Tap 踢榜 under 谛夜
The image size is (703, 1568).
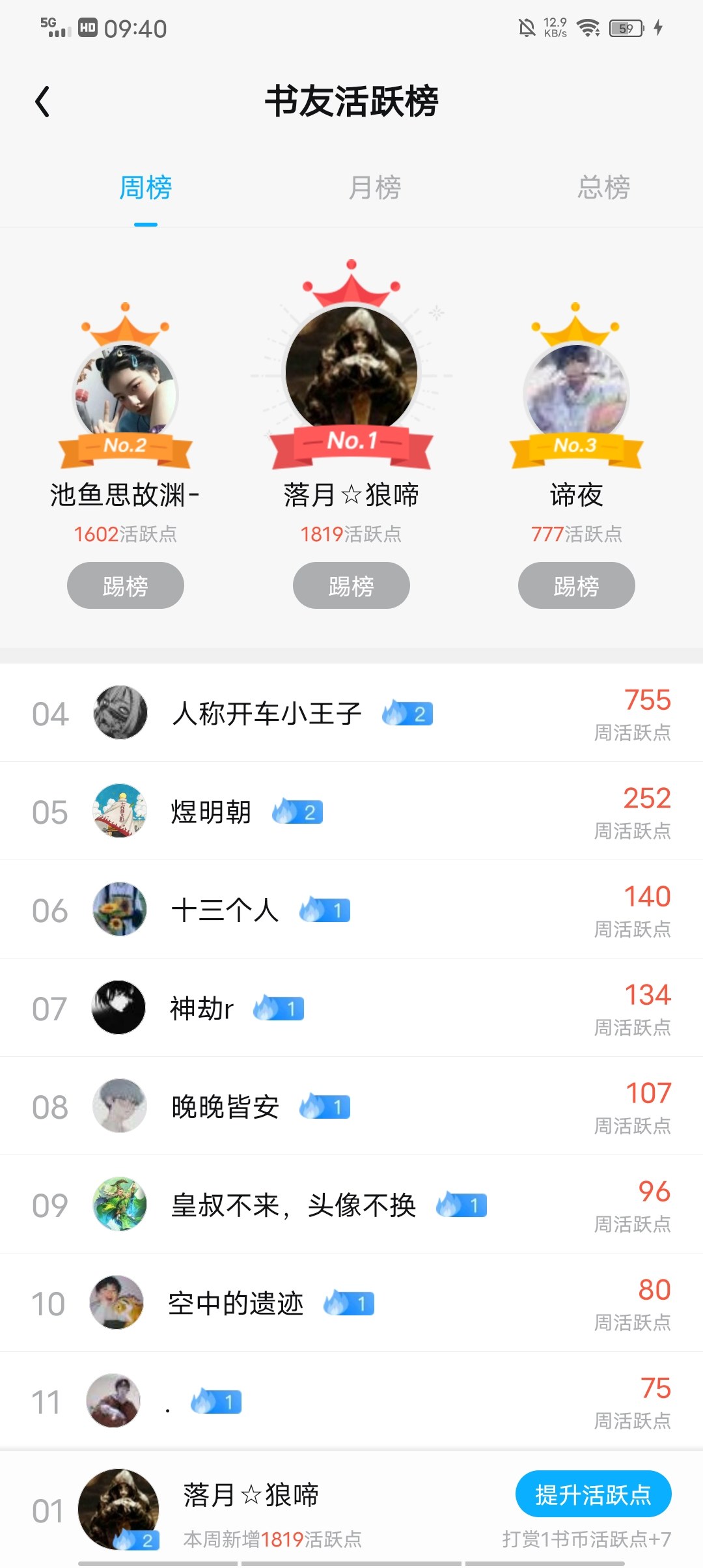pos(576,585)
